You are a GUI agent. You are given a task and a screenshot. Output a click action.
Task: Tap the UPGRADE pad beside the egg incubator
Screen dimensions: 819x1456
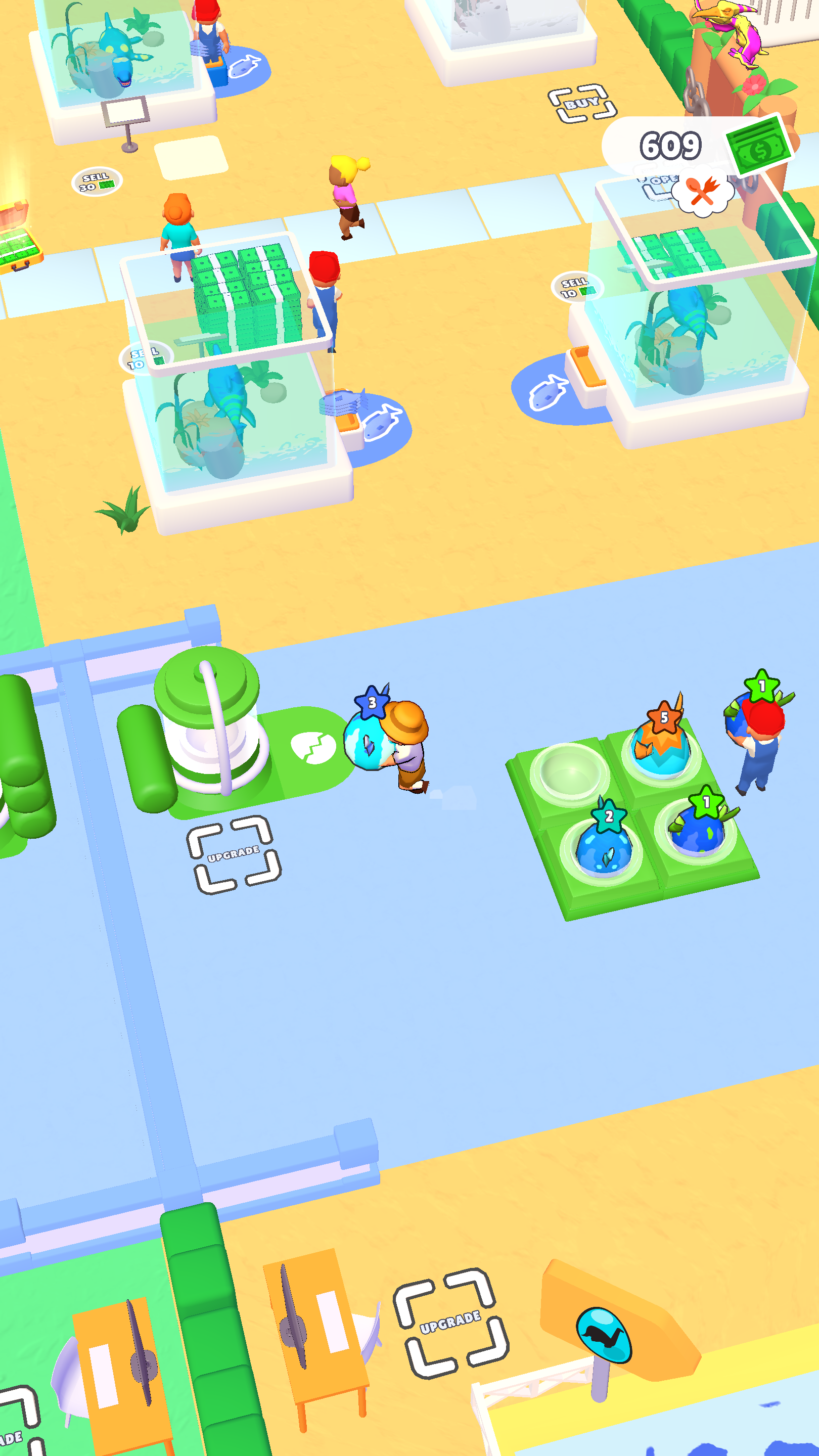pyautogui.click(x=234, y=854)
